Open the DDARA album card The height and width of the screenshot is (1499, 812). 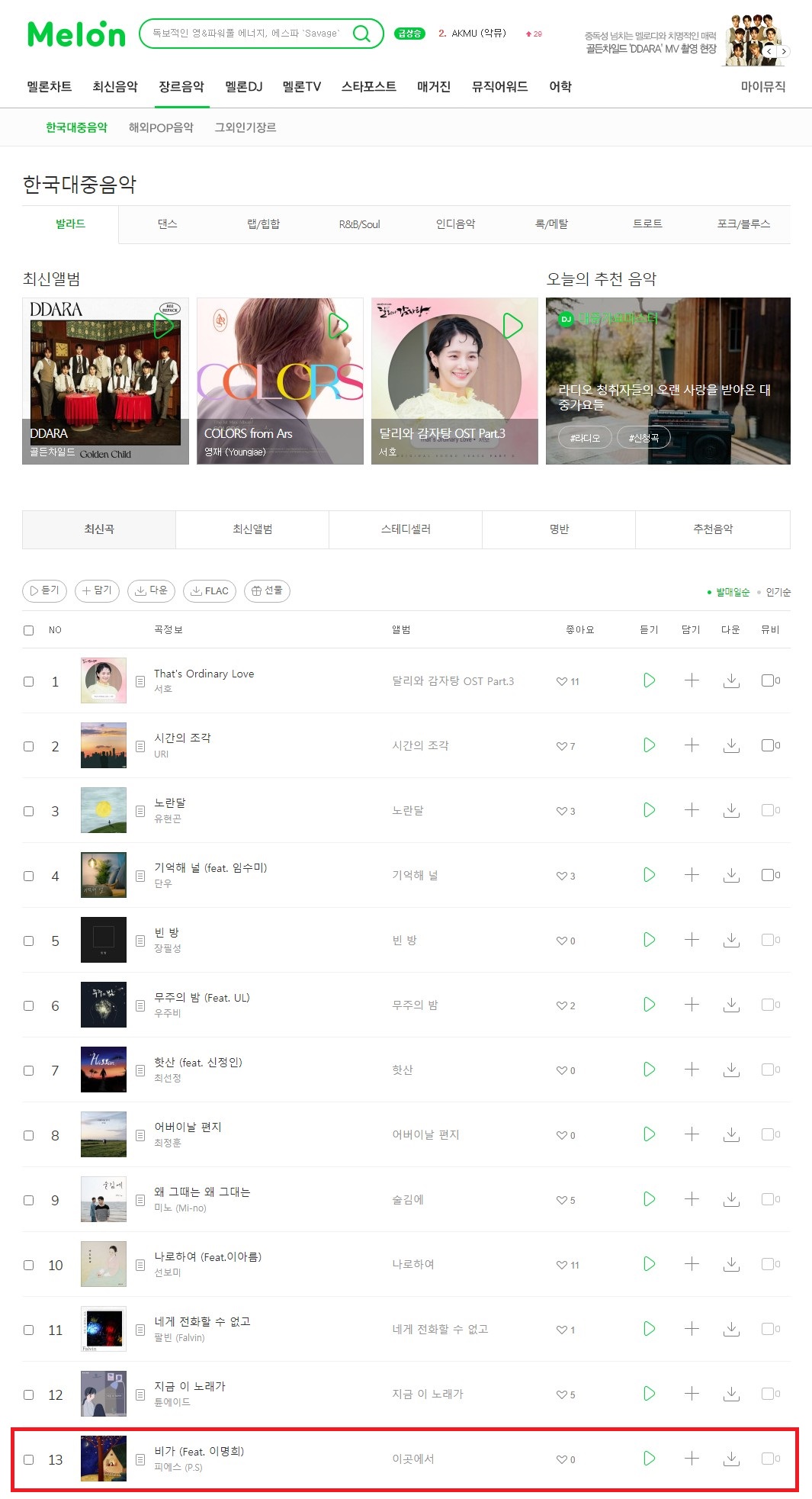click(105, 381)
